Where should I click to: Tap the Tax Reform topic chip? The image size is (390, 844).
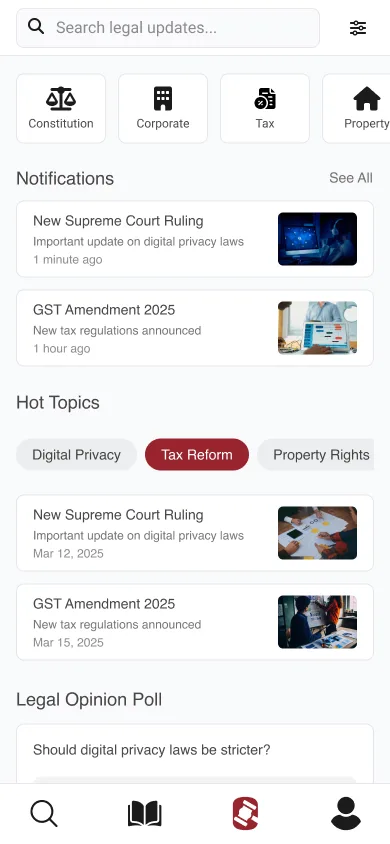coord(197,455)
